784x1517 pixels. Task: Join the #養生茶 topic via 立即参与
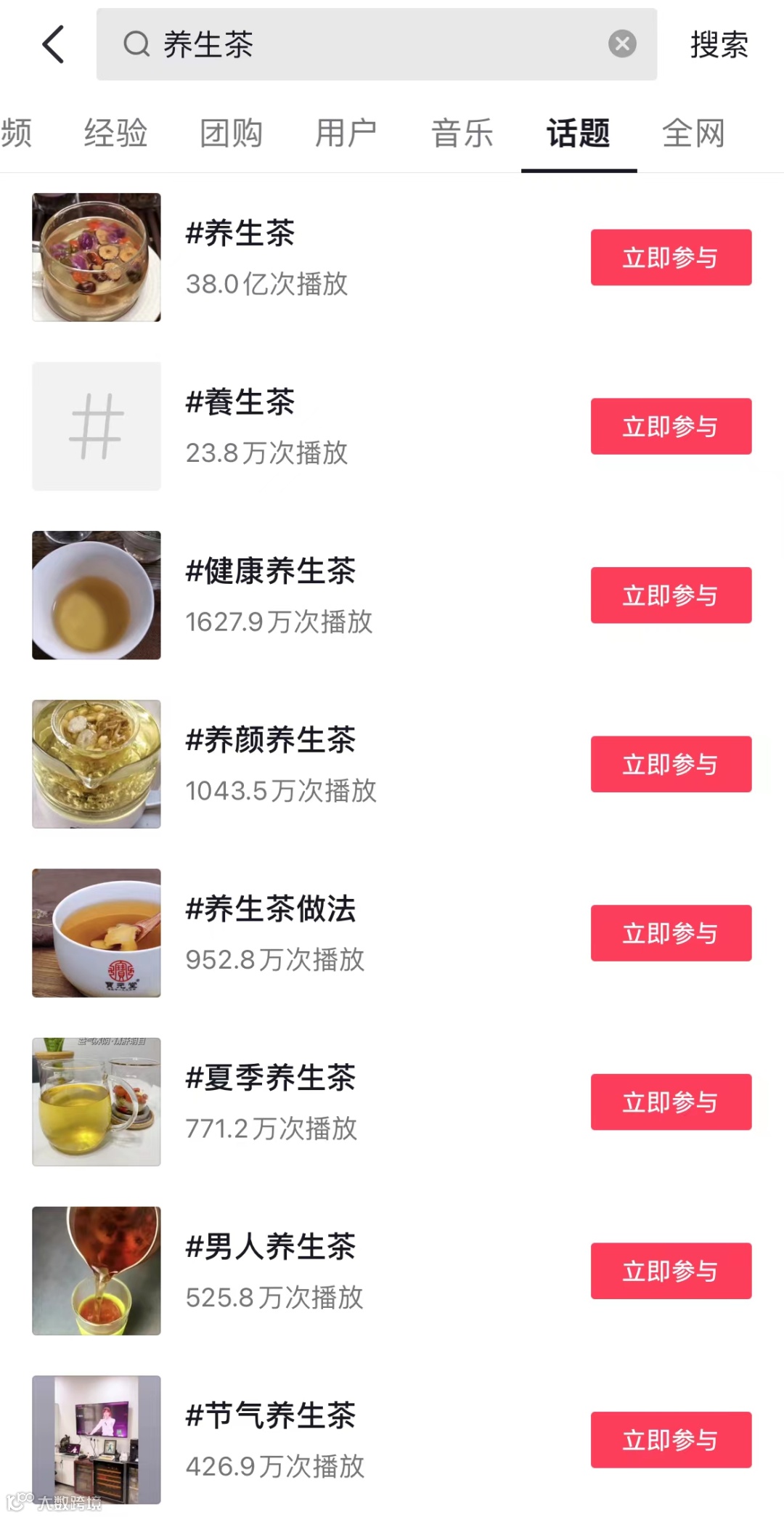(671, 426)
